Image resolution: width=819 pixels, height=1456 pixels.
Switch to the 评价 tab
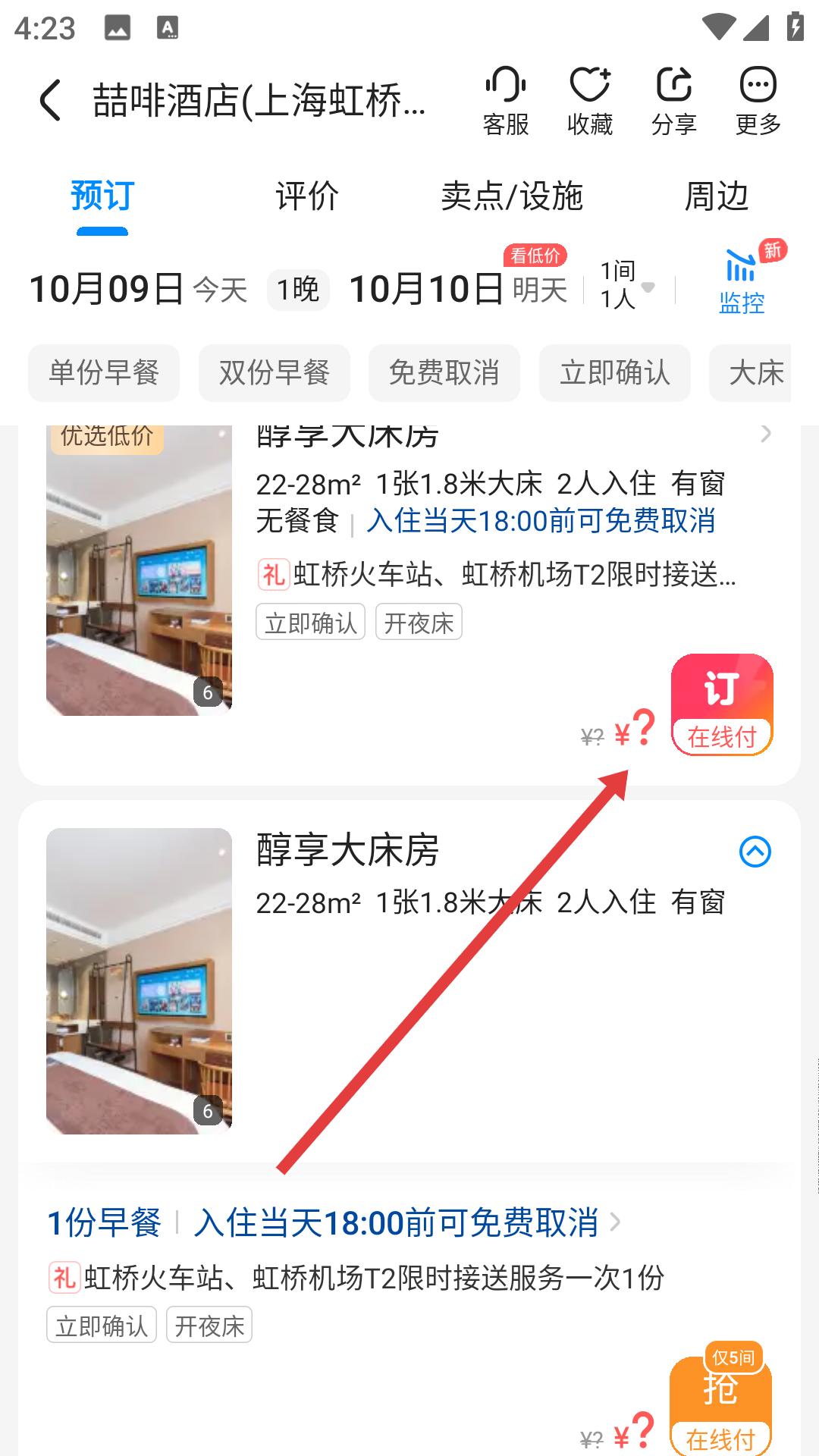pos(307,196)
